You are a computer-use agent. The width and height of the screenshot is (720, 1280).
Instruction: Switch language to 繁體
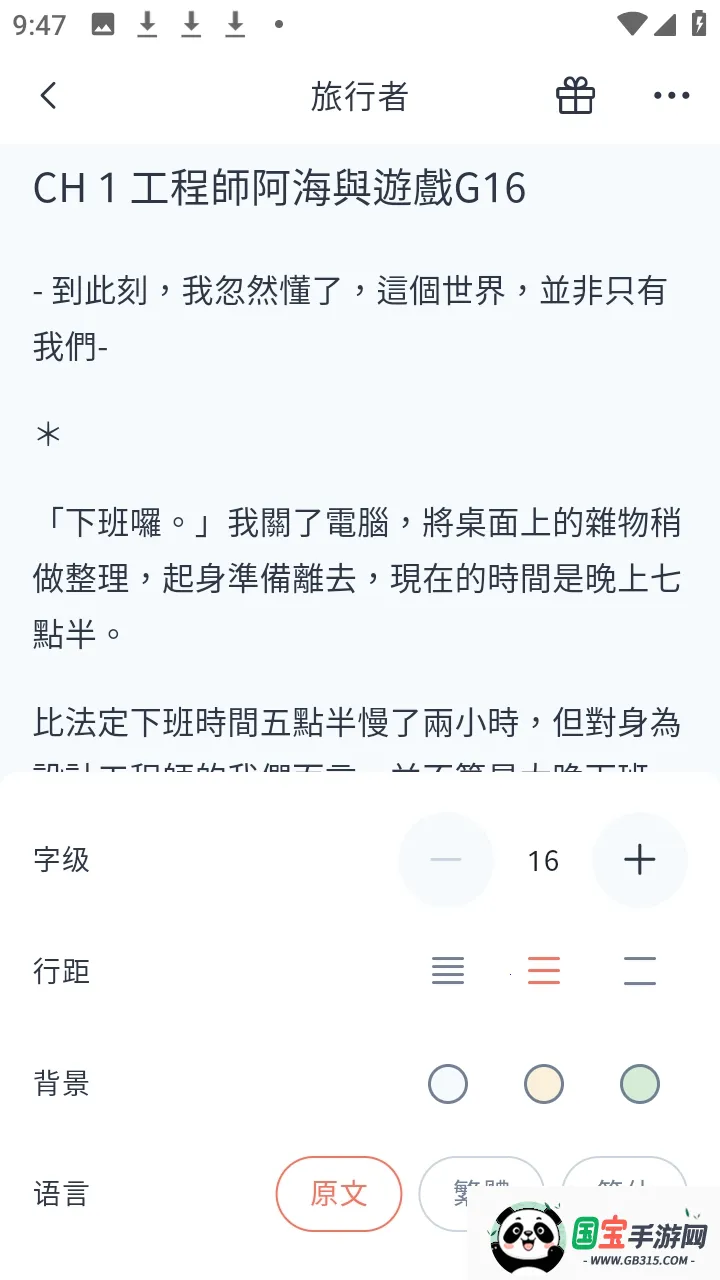coord(482,1194)
